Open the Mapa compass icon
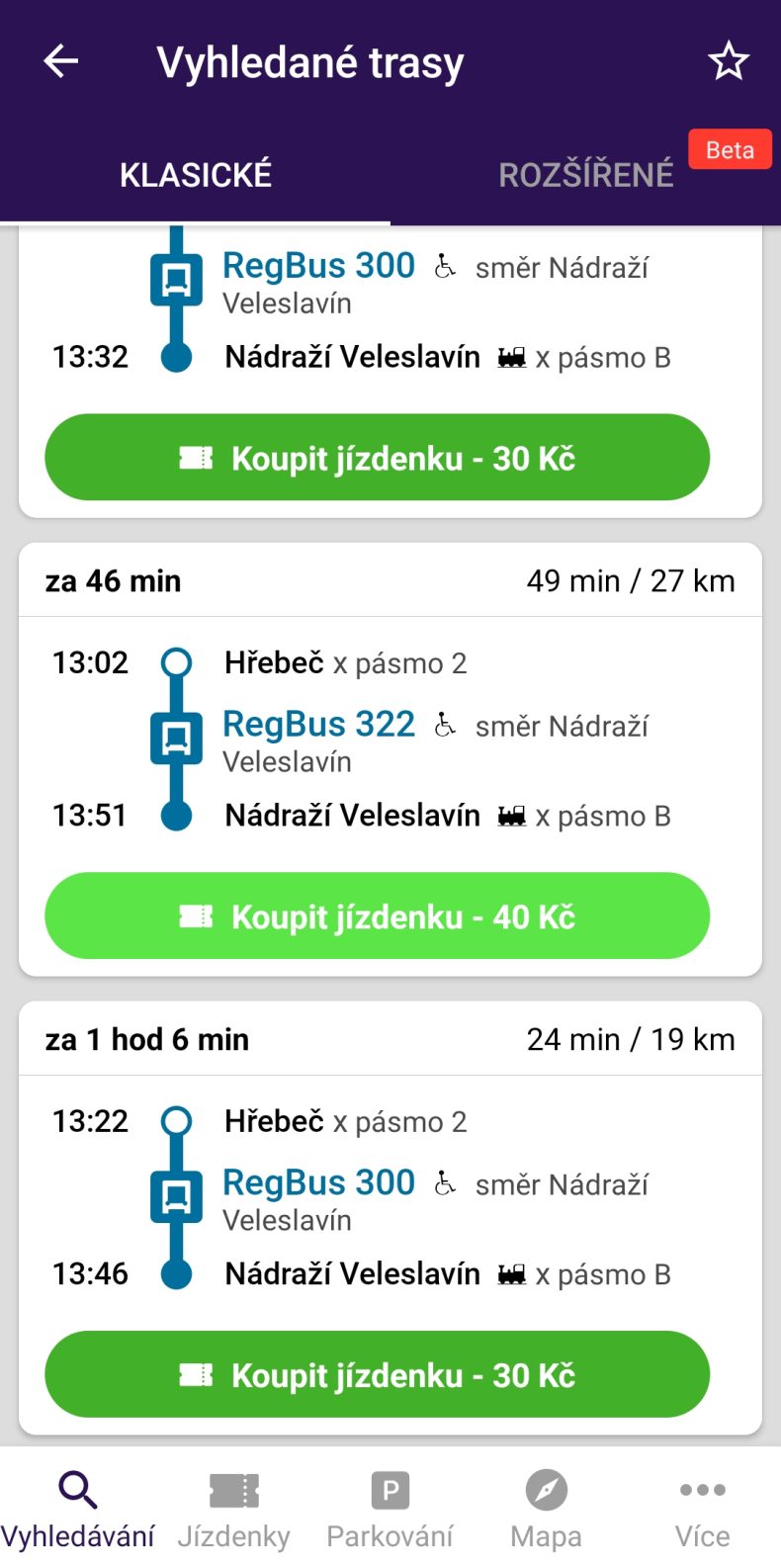 point(546,1490)
